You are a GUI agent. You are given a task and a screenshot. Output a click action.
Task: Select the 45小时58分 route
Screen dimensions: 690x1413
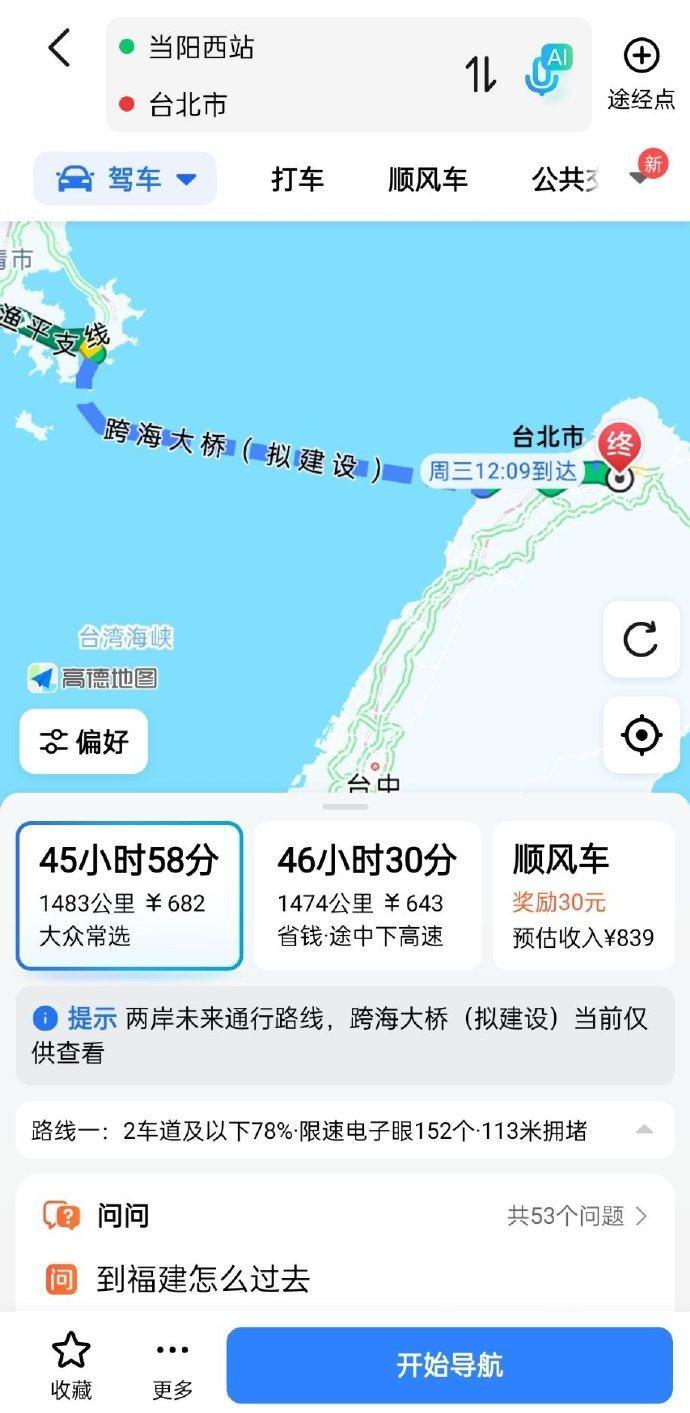point(129,896)
